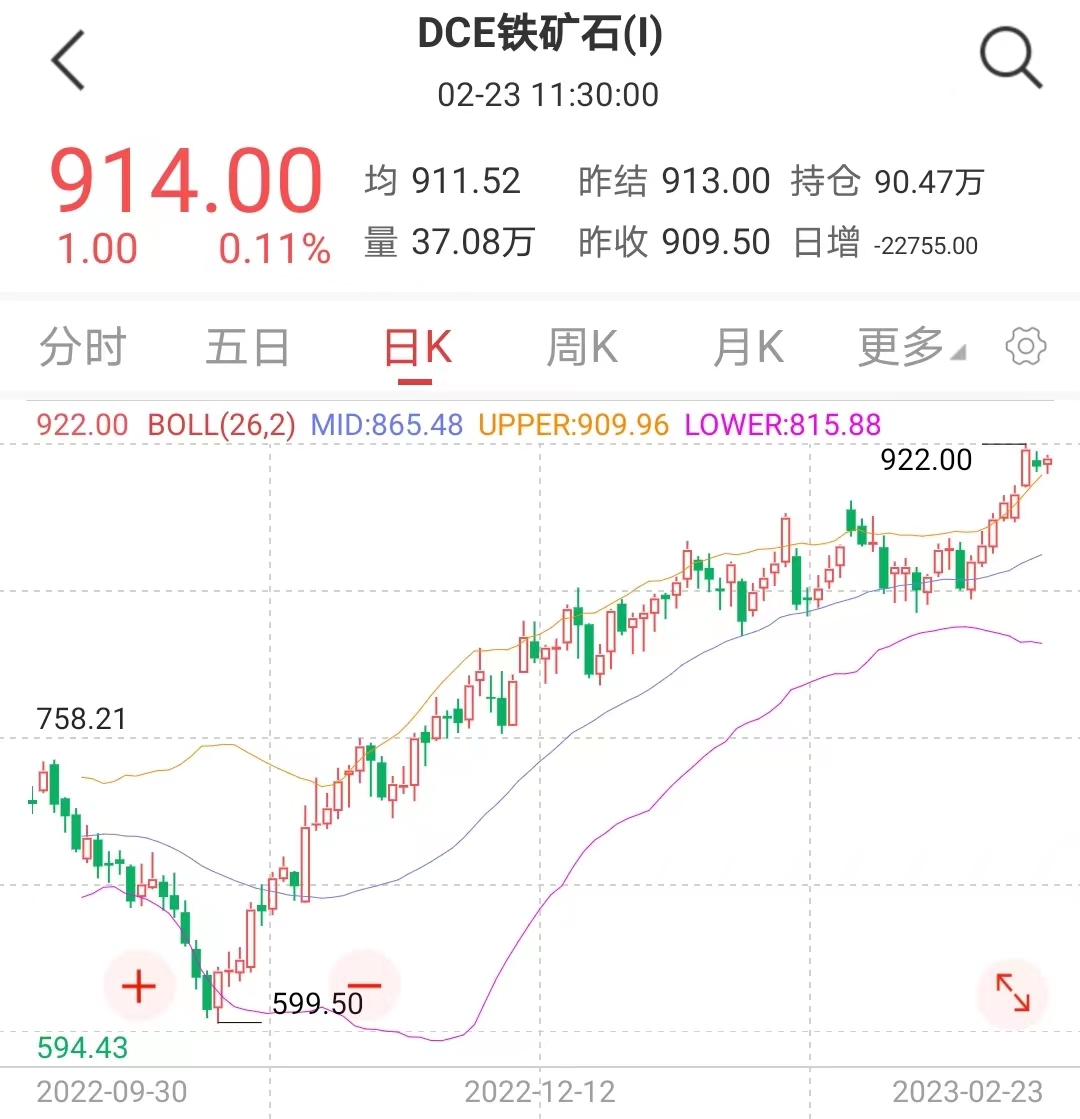The height and width of the screenshot is (1119, 1080).
Task: Go back using the top-left arrow
Action: click(x=69, y=59)
